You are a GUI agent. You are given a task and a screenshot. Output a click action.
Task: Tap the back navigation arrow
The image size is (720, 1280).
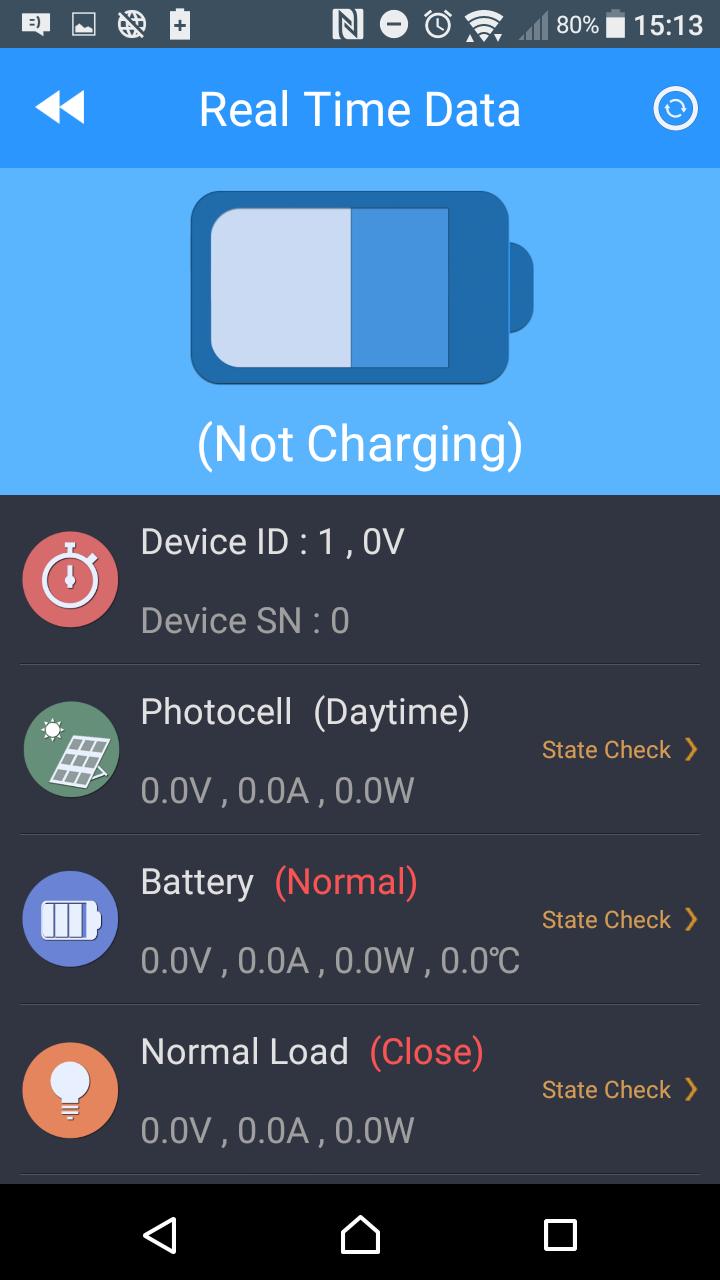58,107
